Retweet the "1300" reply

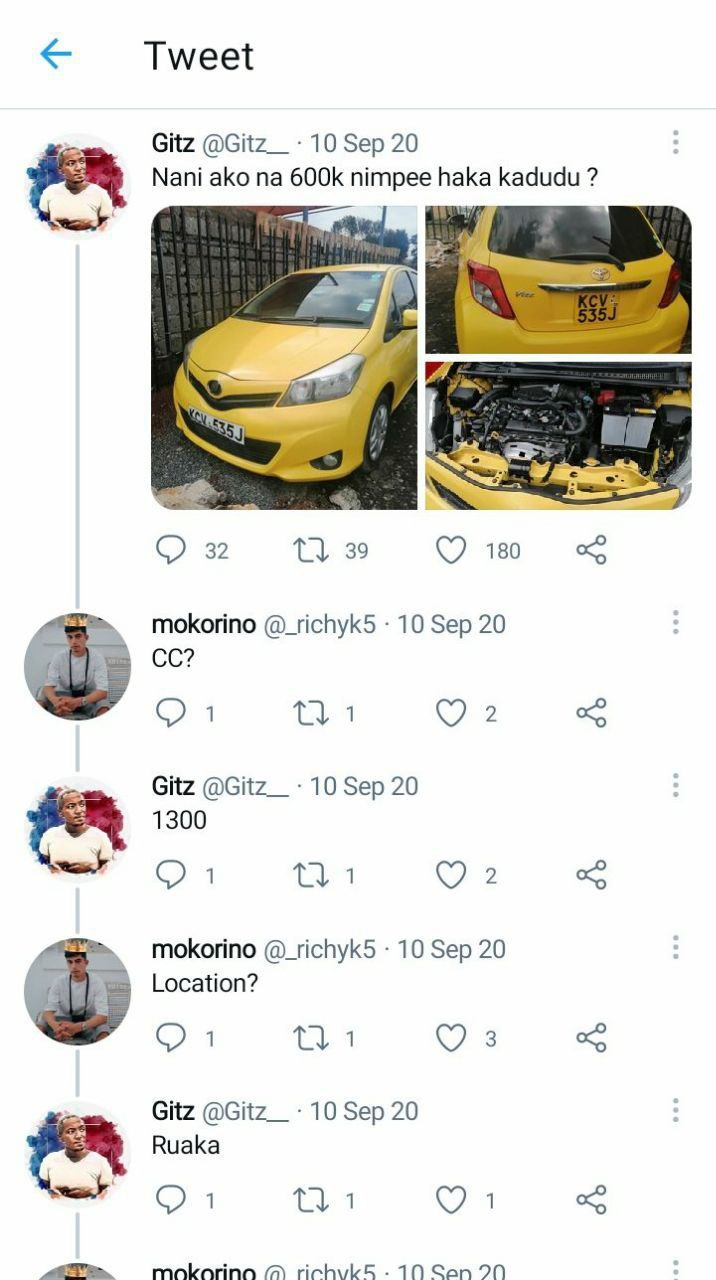[x=312, y=876]
